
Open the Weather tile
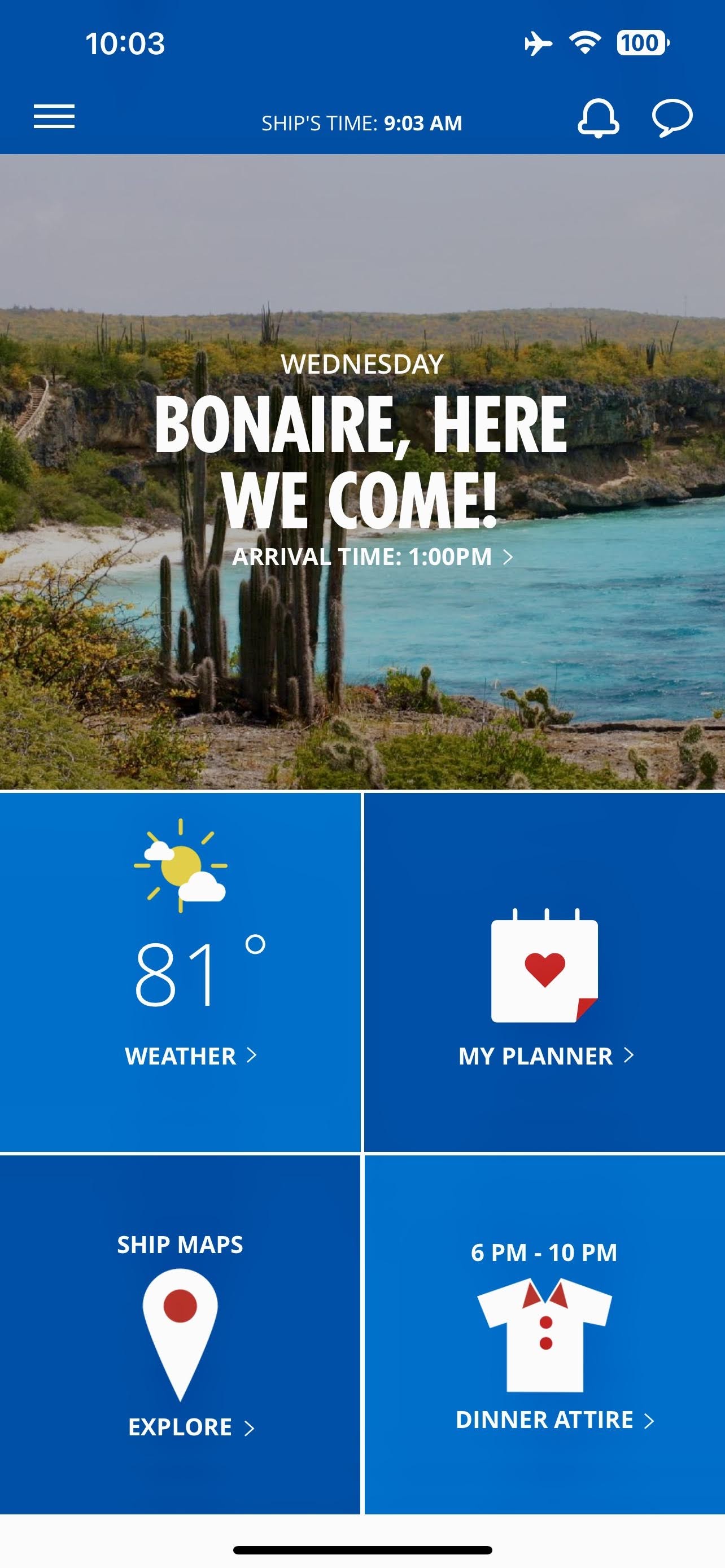point(180,972)
